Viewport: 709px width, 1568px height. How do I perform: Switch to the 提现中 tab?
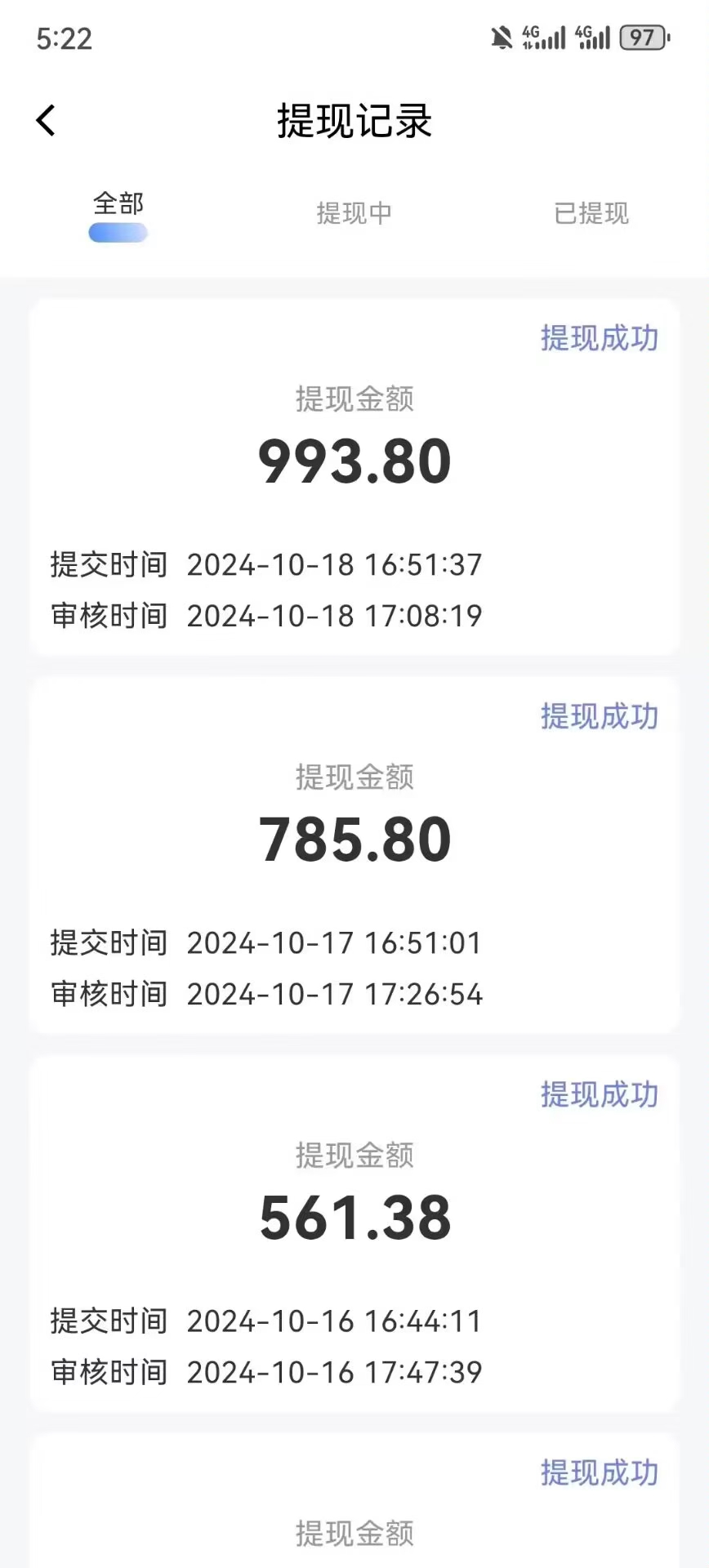pos(354,213)
